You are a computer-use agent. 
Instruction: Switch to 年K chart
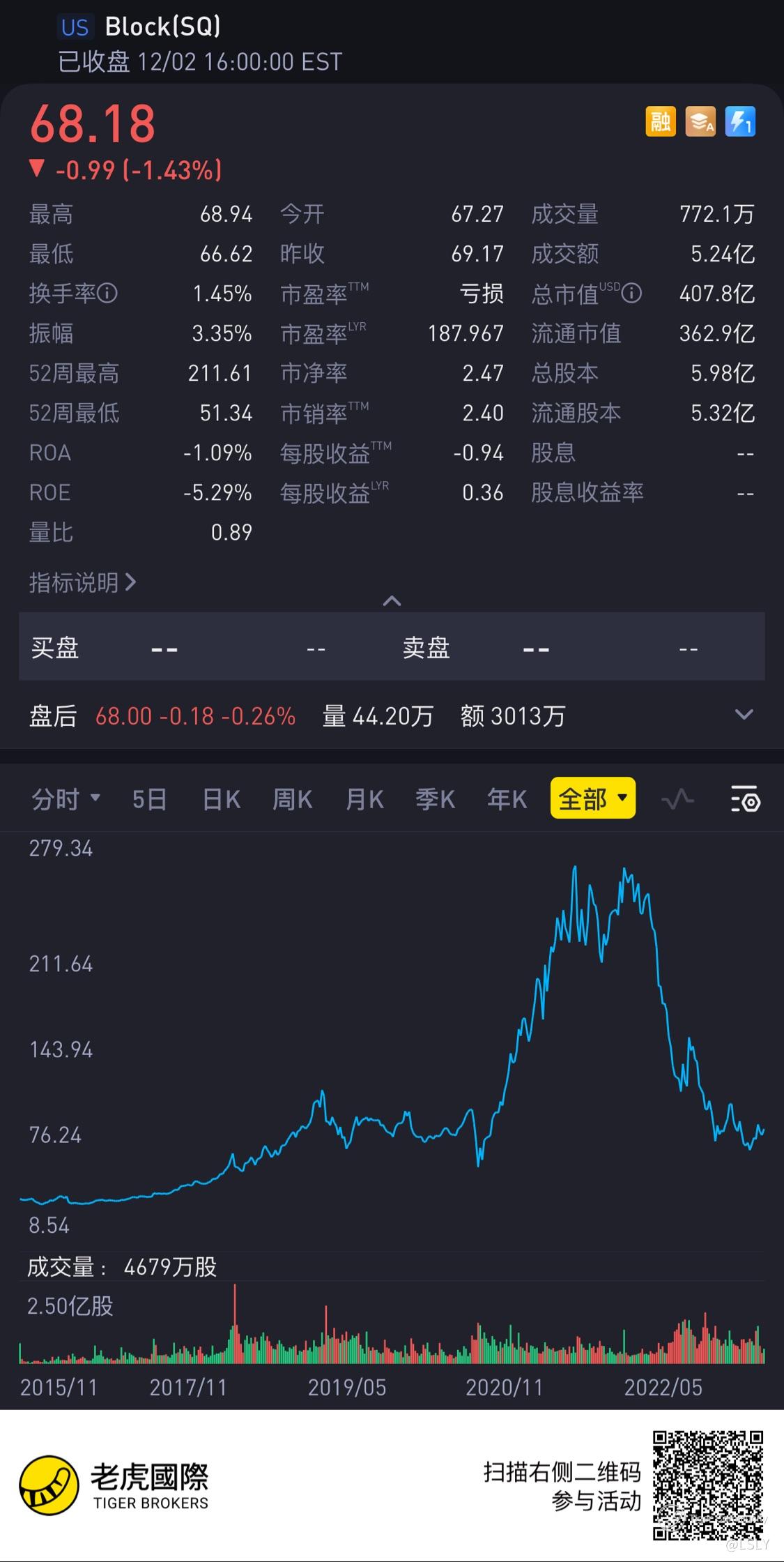click(507, 799)
